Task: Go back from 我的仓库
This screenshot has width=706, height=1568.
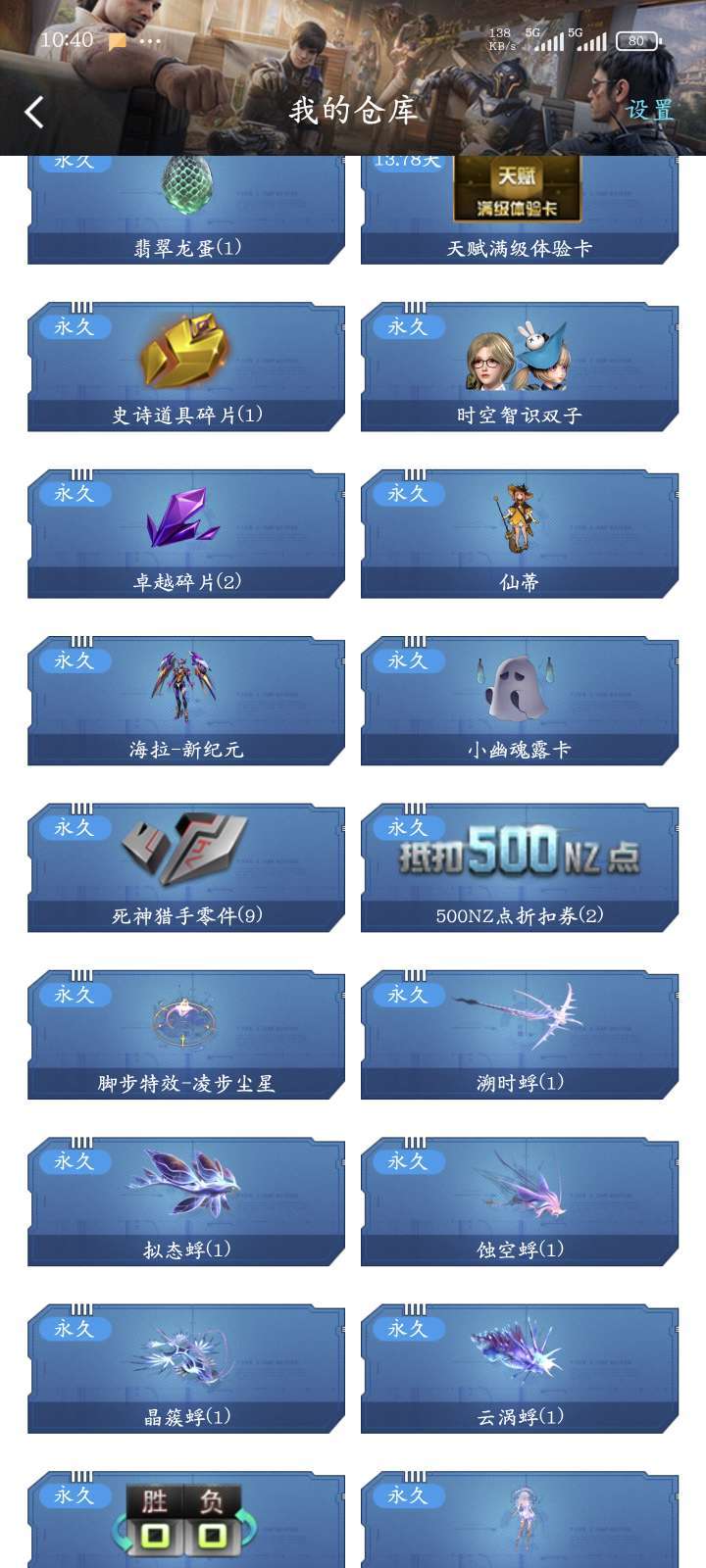Action: pos(34,112)
